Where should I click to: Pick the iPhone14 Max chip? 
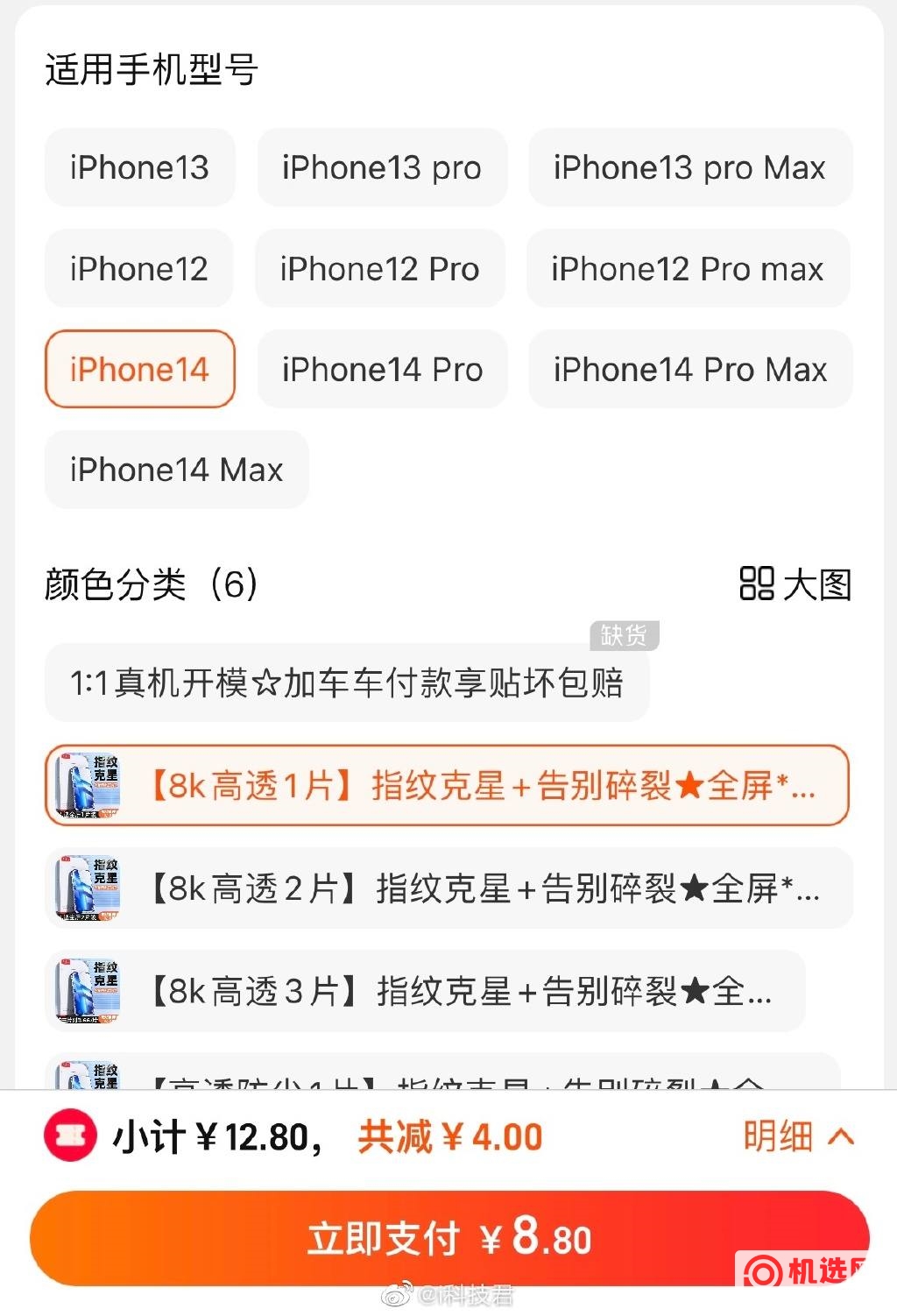(x=176, y=470)
